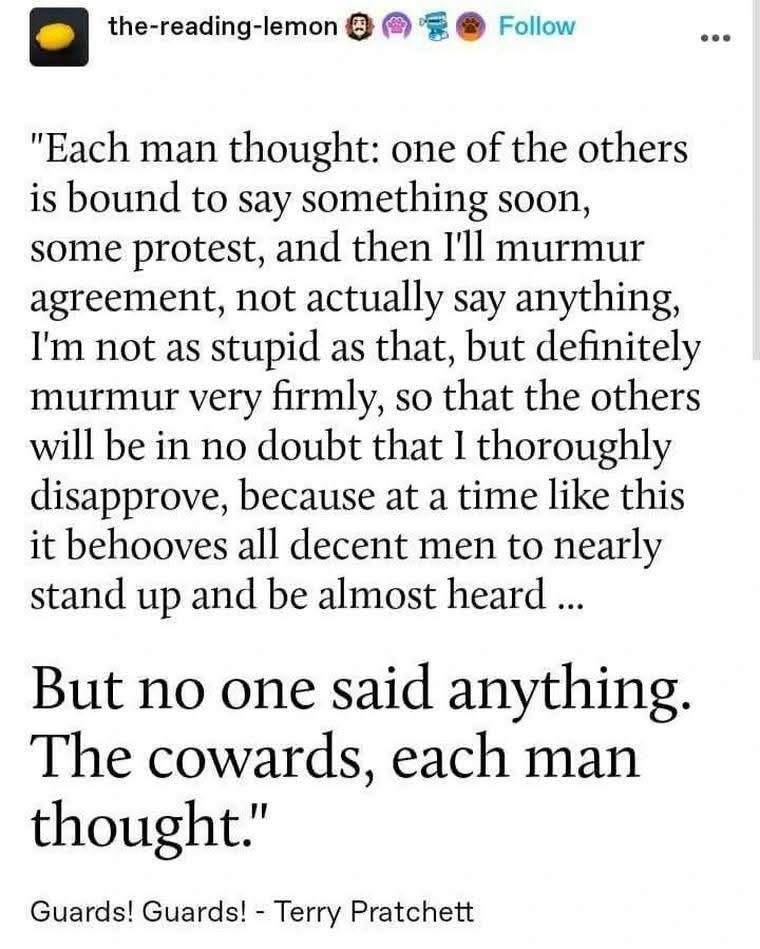760x949 pixels.
Task: Open the-reading-lemon blog name
Action: click(223, 27)
